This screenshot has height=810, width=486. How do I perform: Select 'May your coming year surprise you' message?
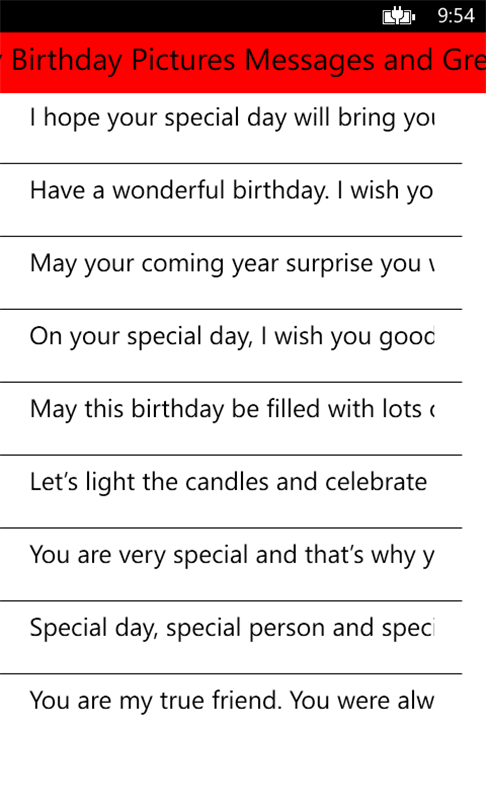pos(232,264)
